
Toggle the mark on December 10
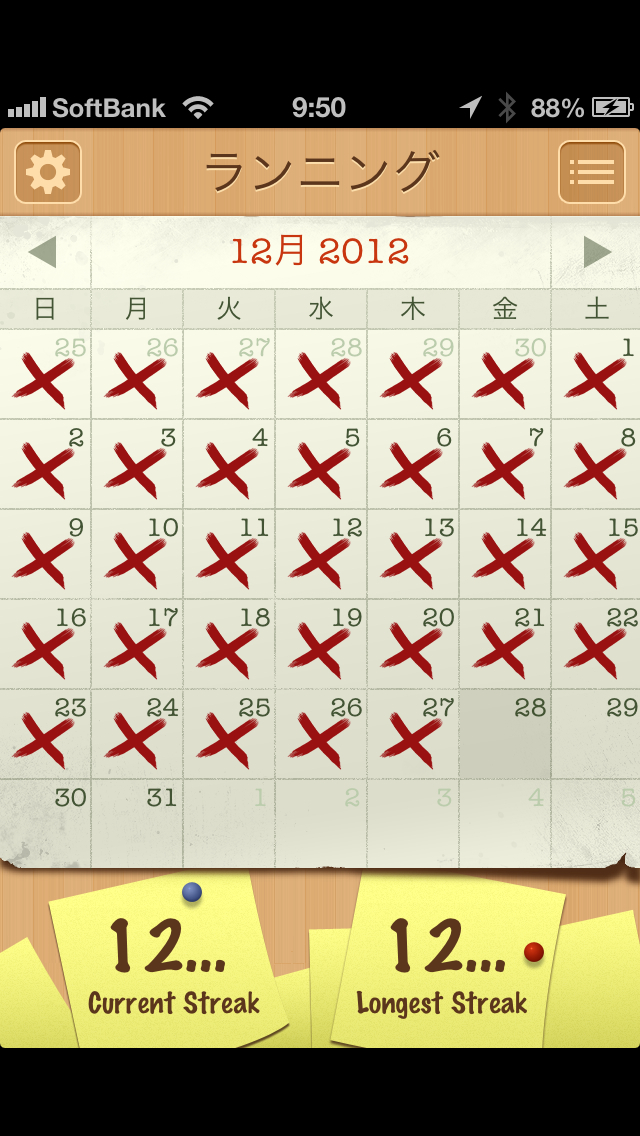(x=137, y=554)
